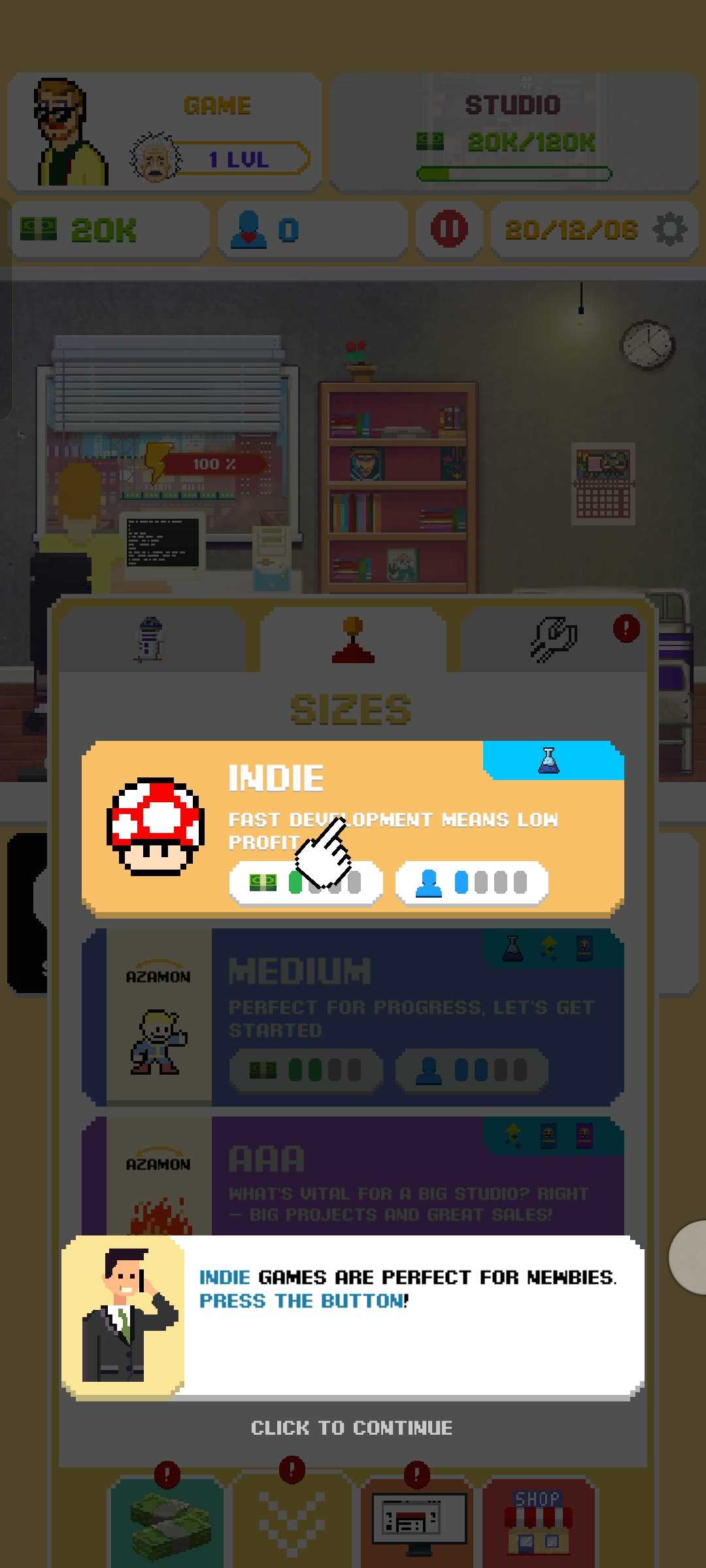Open the settings gear
Screen dimensions: 706x1568
click(x=670, y=230)
